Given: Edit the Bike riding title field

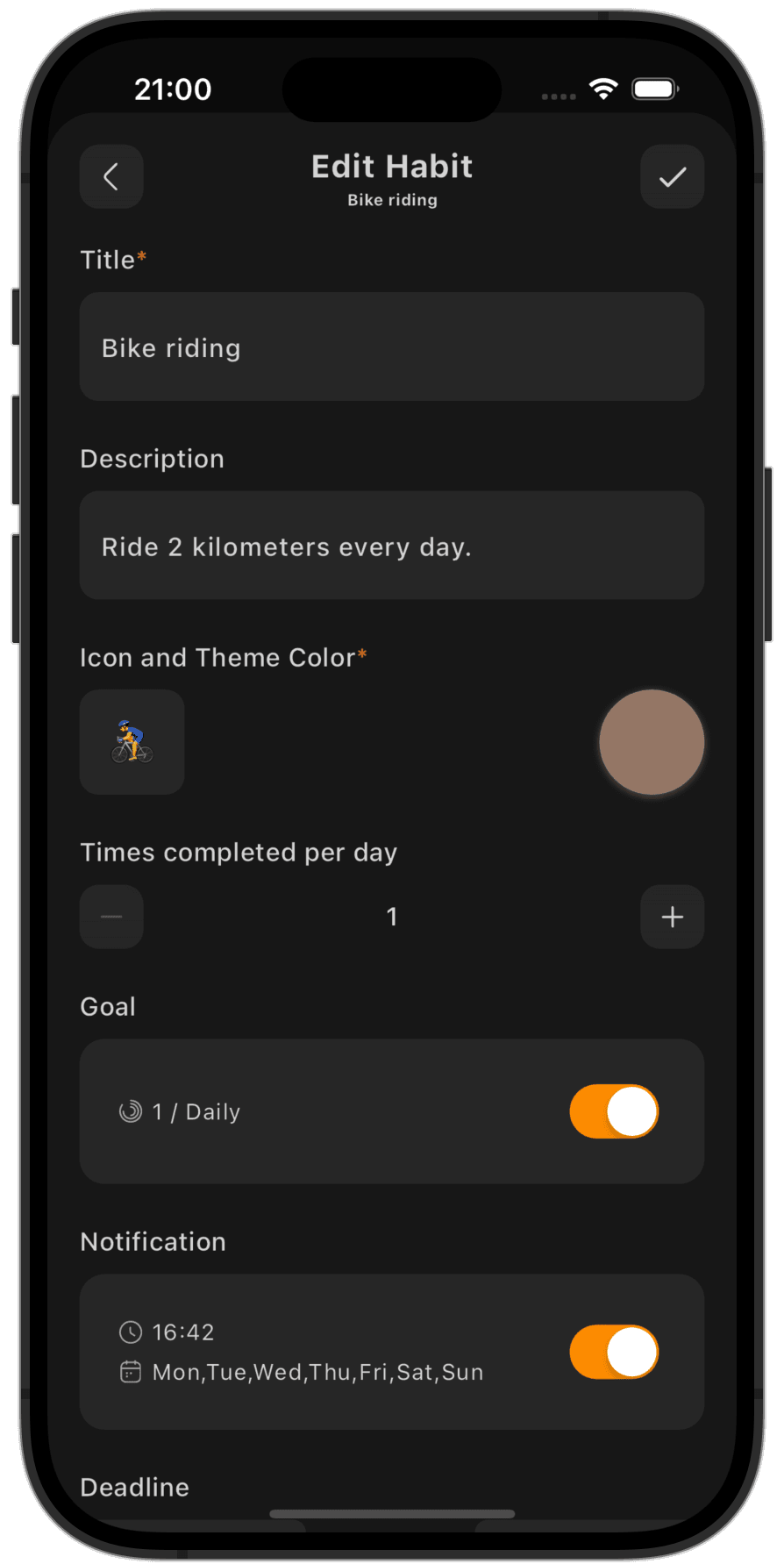Looking at the screenshot, I should [392, 347].
